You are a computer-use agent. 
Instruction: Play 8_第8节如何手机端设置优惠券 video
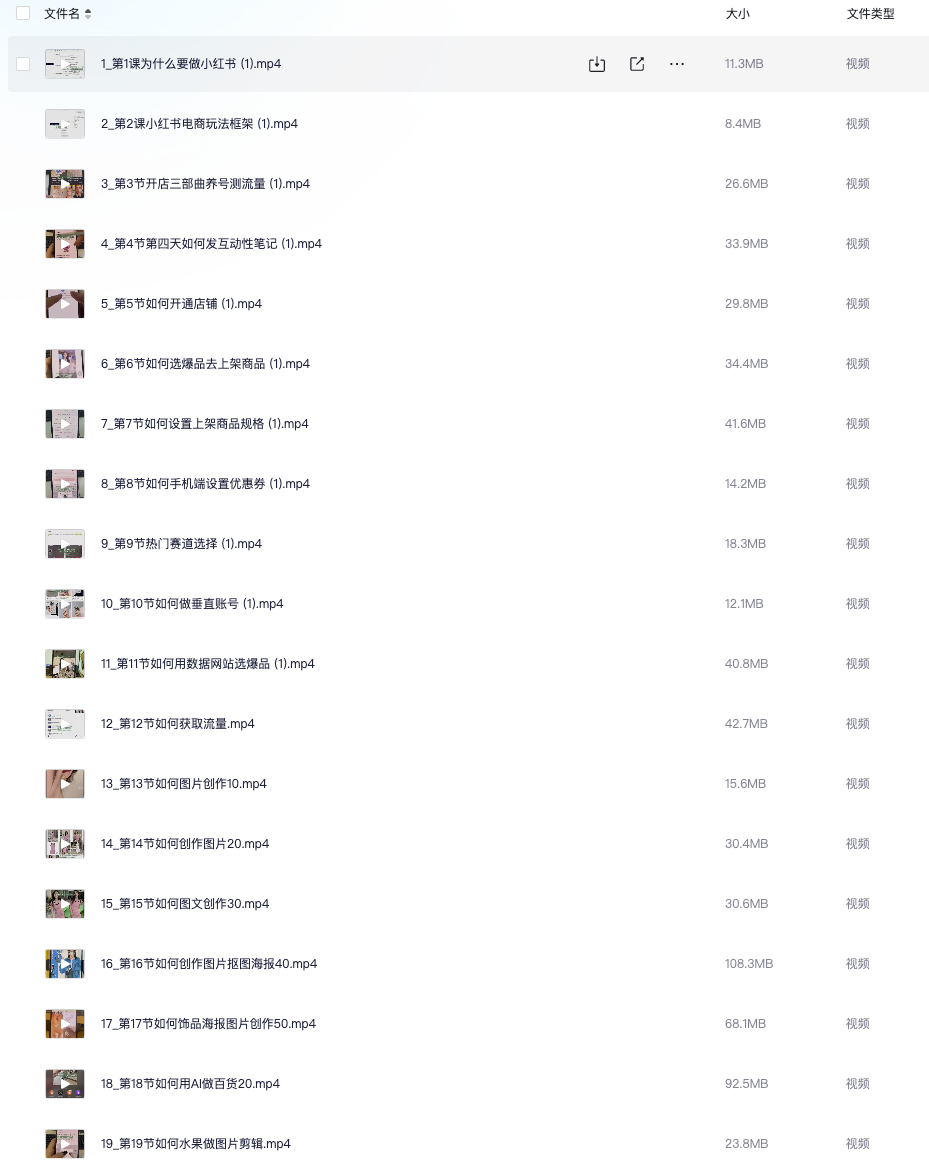[65, 484]
